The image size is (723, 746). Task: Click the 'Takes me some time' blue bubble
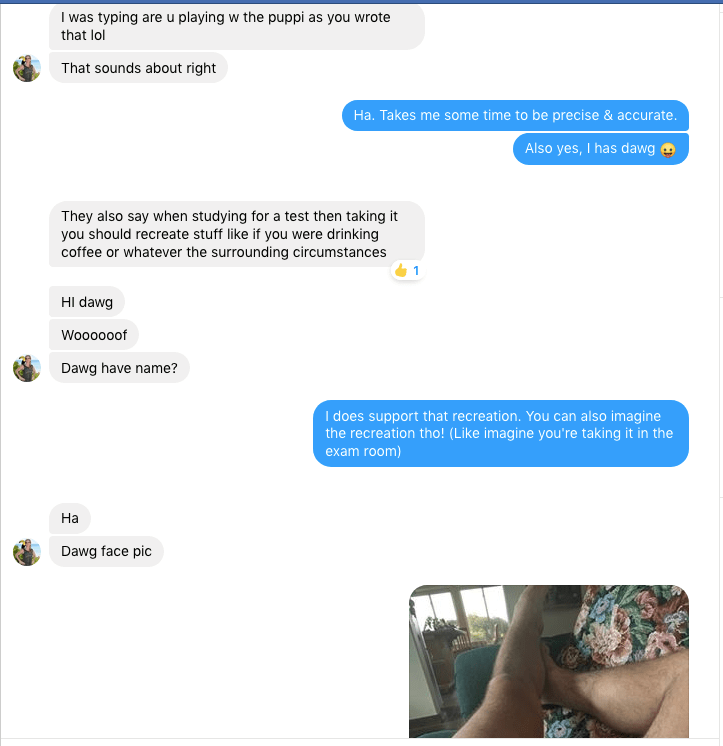514,115
